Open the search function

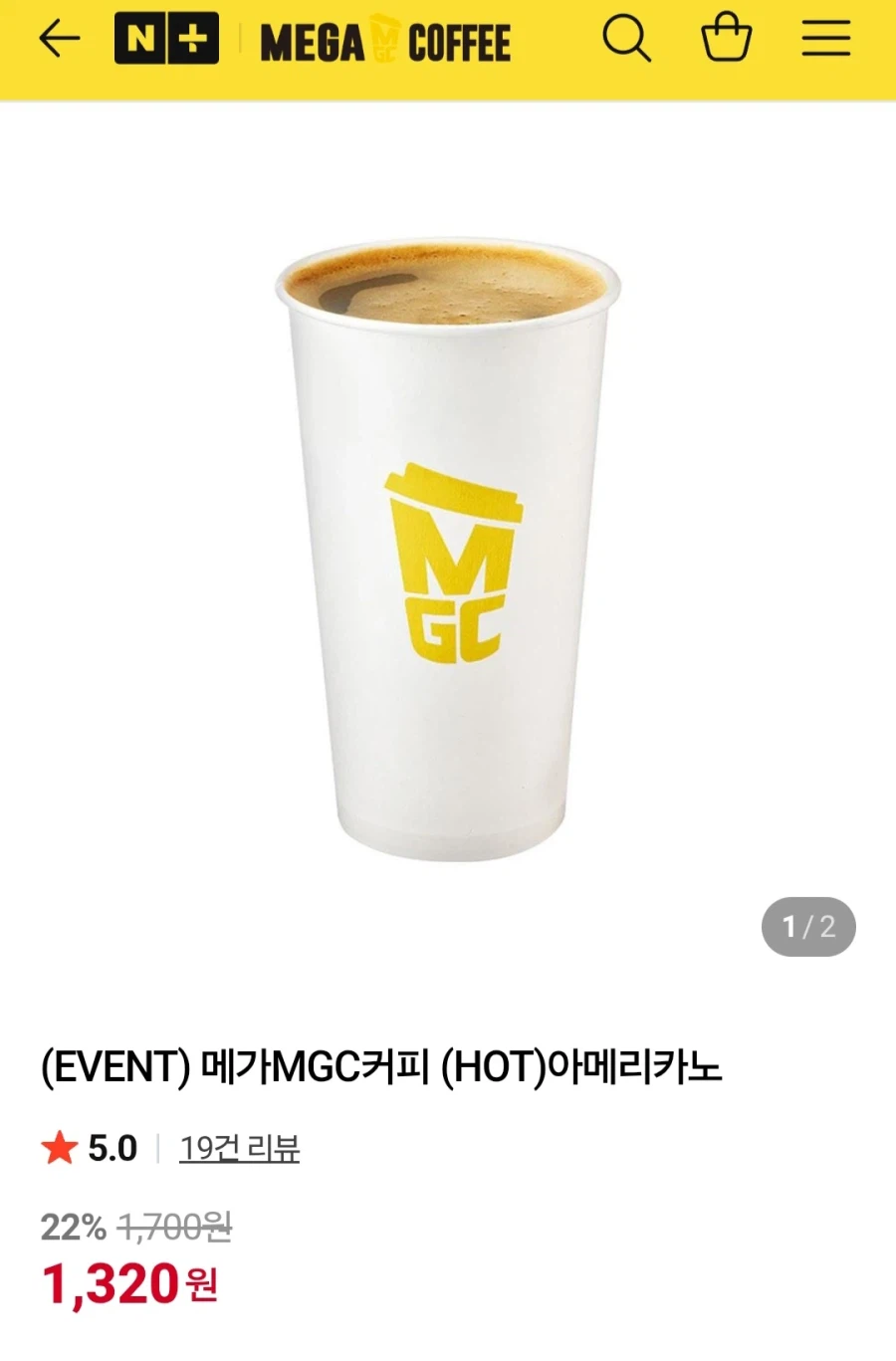627,39
